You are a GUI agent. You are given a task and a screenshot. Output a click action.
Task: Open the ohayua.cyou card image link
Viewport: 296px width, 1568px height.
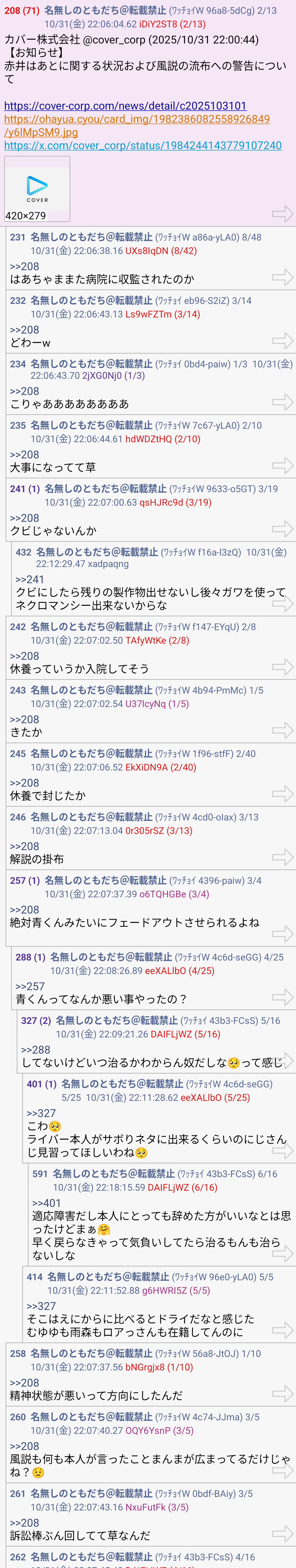click(x=137, y=119)
